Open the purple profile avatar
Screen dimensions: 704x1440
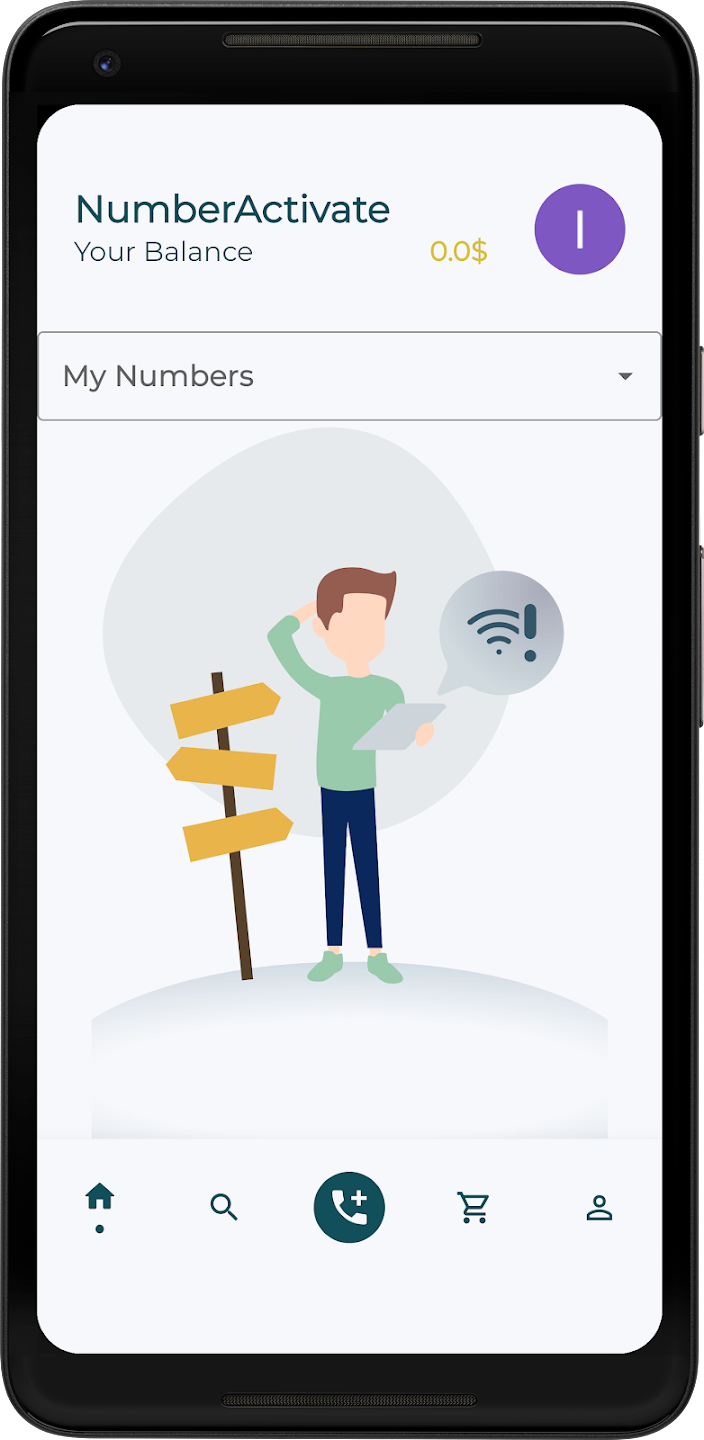pyautogui.click(x=580, y=229)
